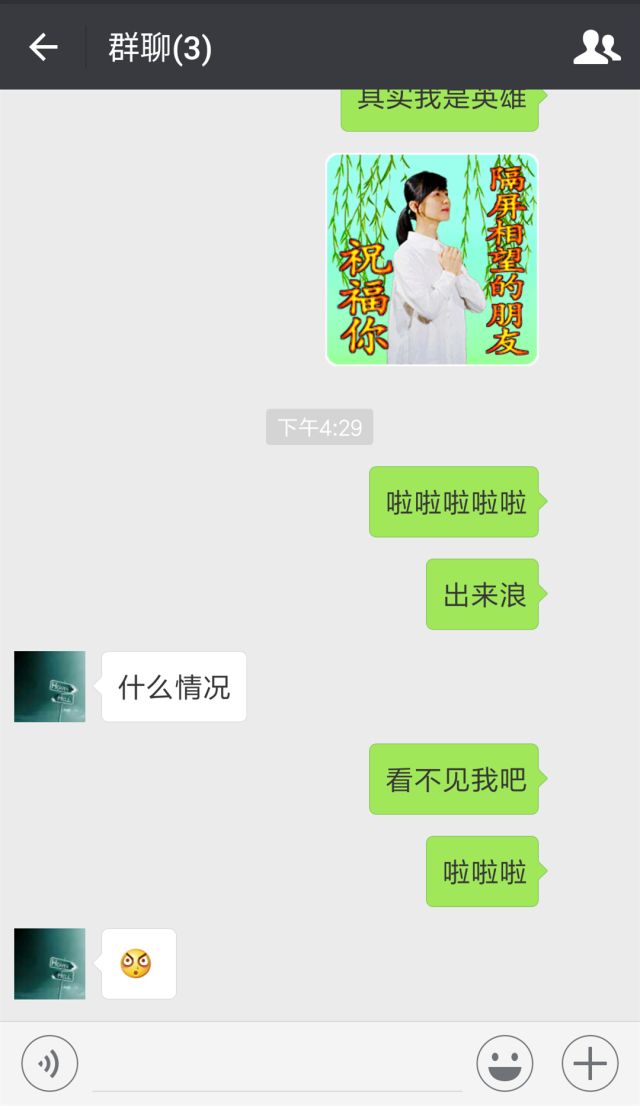Focus the message text field
Viewport: 640px width, 1106px height.
pyautogui.click(x=277, y=1064)
